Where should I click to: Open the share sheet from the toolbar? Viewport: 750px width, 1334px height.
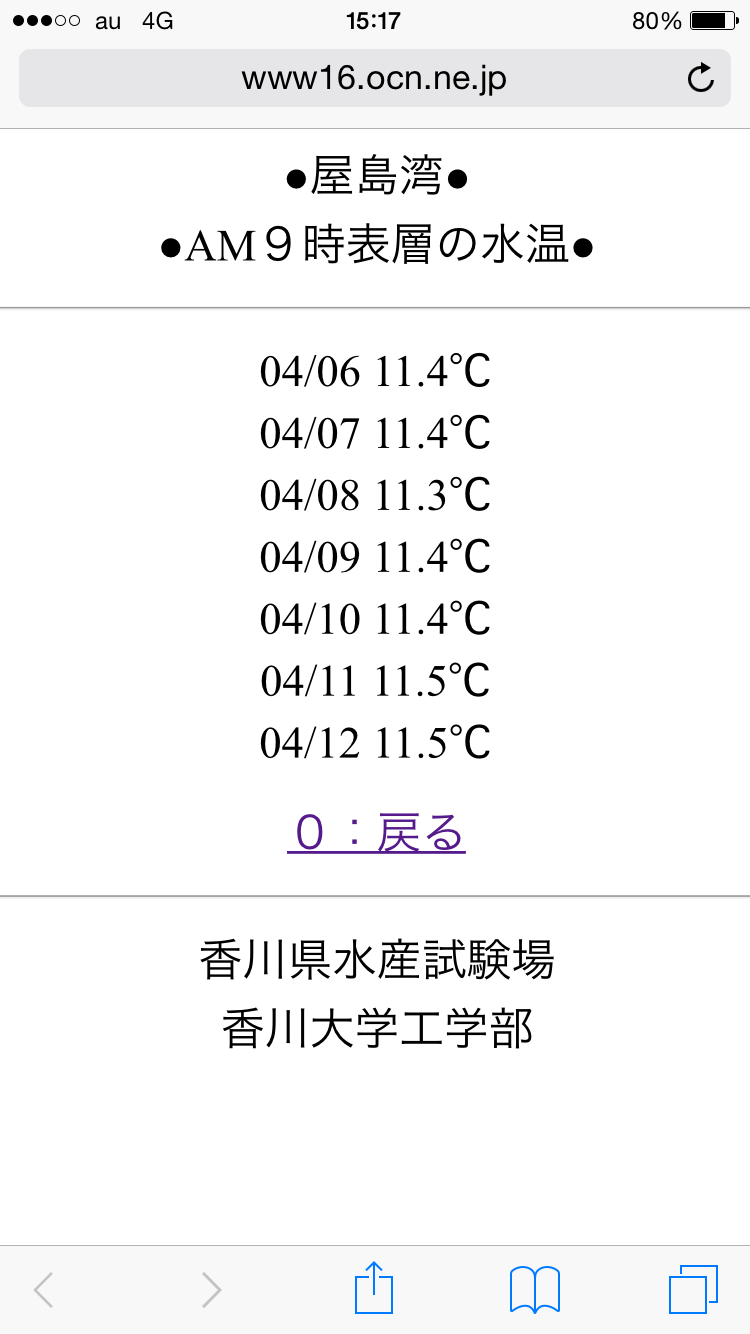375,1287
